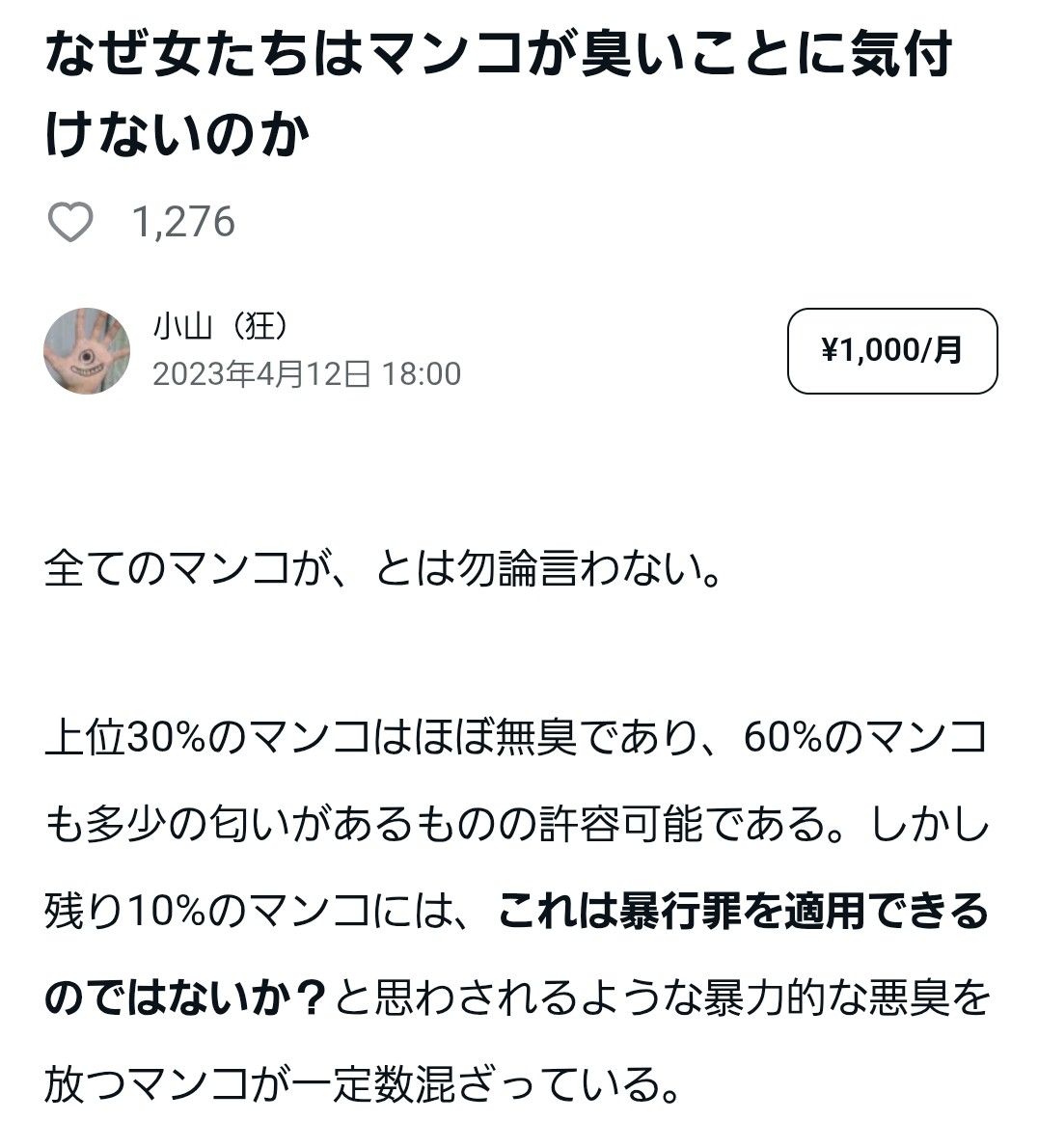Image resolution: width=1038 pixels, height=1148 pixels.
Task: Like this article with the heart icon
Action: (x=70, y=223)
